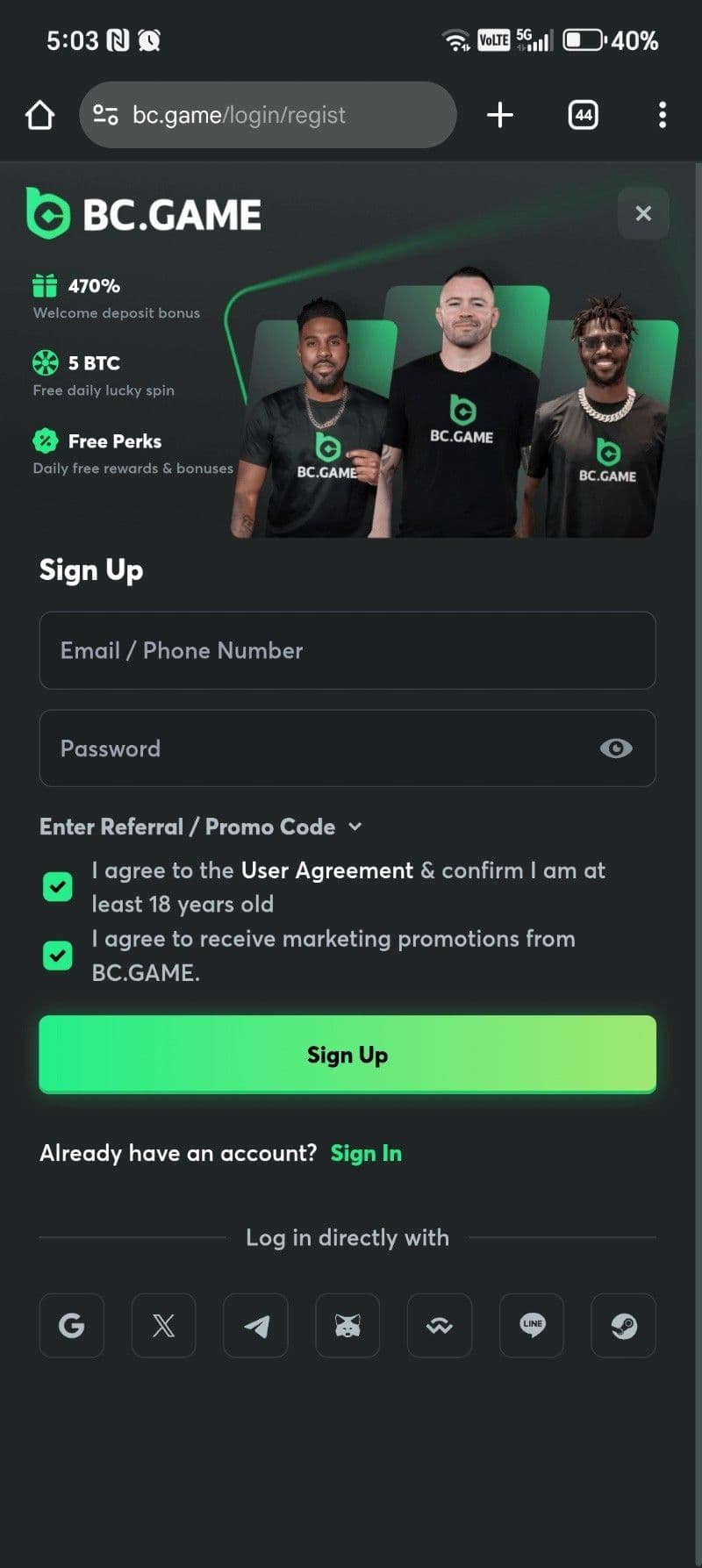The height and width of the screenshot is (1568, 702).
Task: Uncheck the User Agreement checkbox
Action: coord(58,886)
